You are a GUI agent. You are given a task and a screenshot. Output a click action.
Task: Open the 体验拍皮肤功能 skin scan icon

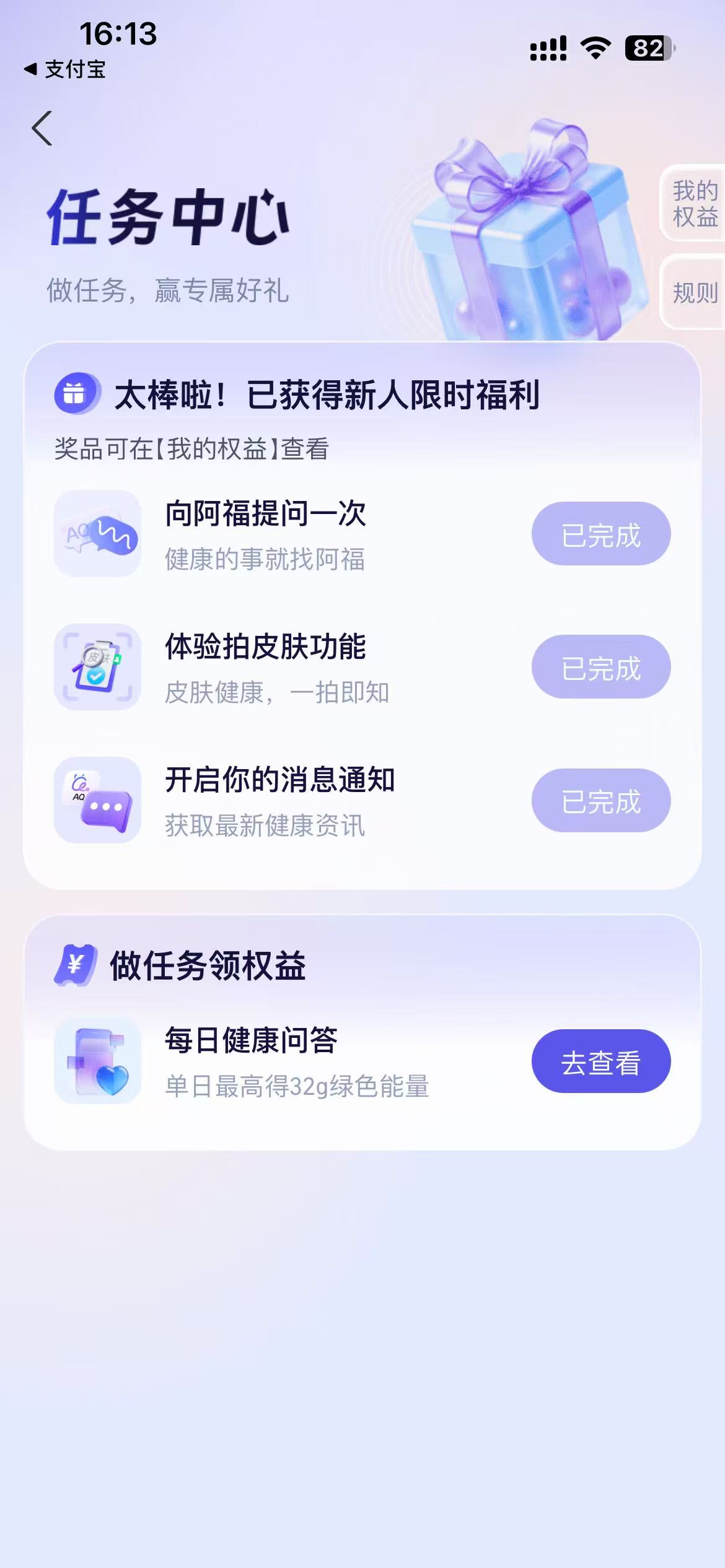(98, 667)
